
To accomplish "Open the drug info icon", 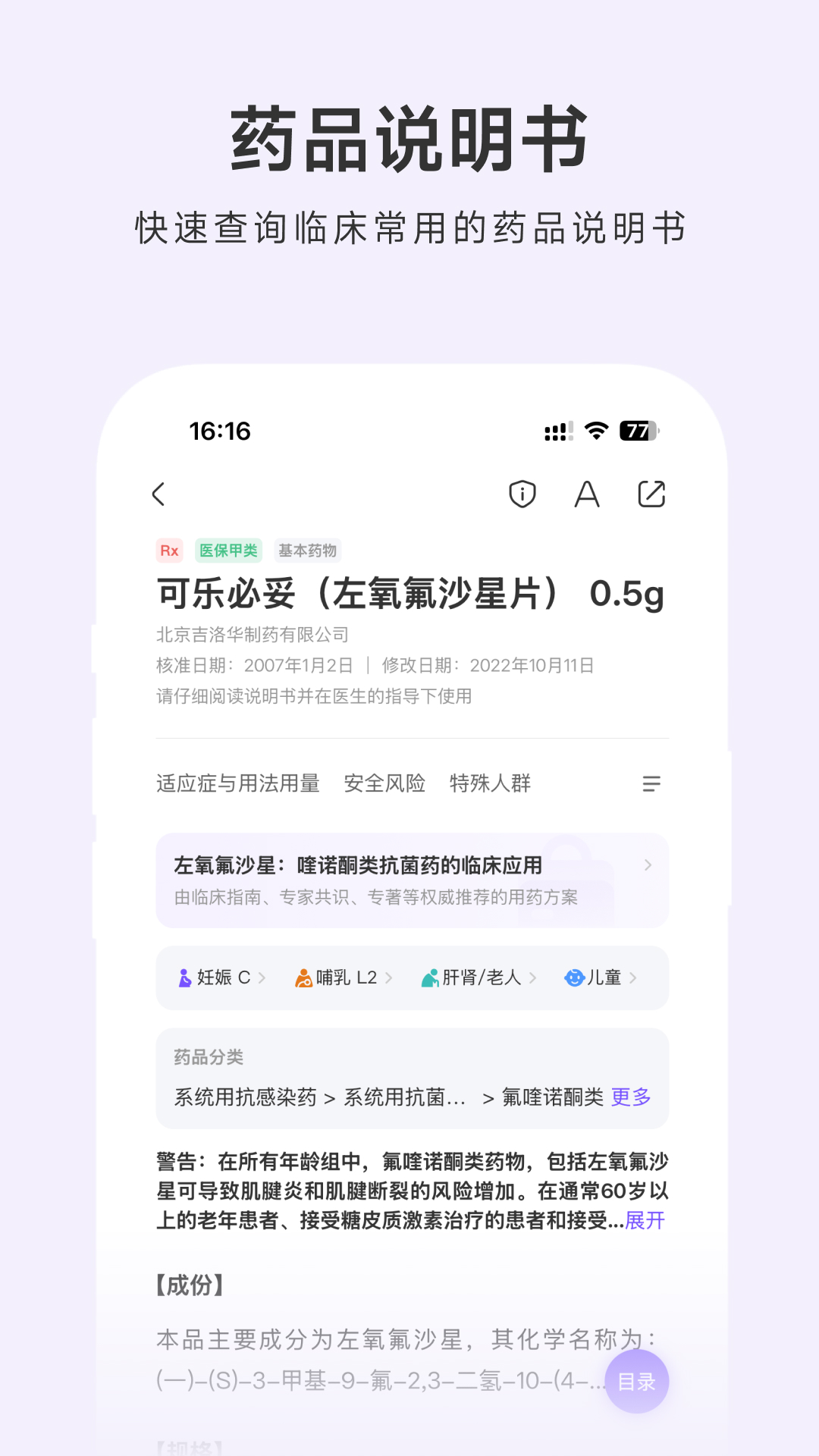I will pyautogui.click(x=522, y=494).
